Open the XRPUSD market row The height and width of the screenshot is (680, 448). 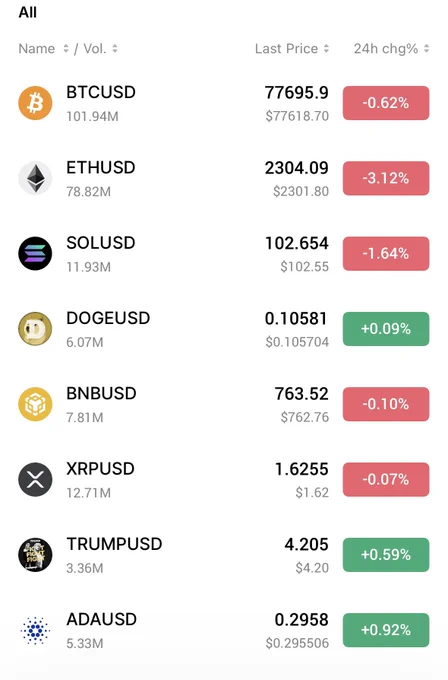224,480
